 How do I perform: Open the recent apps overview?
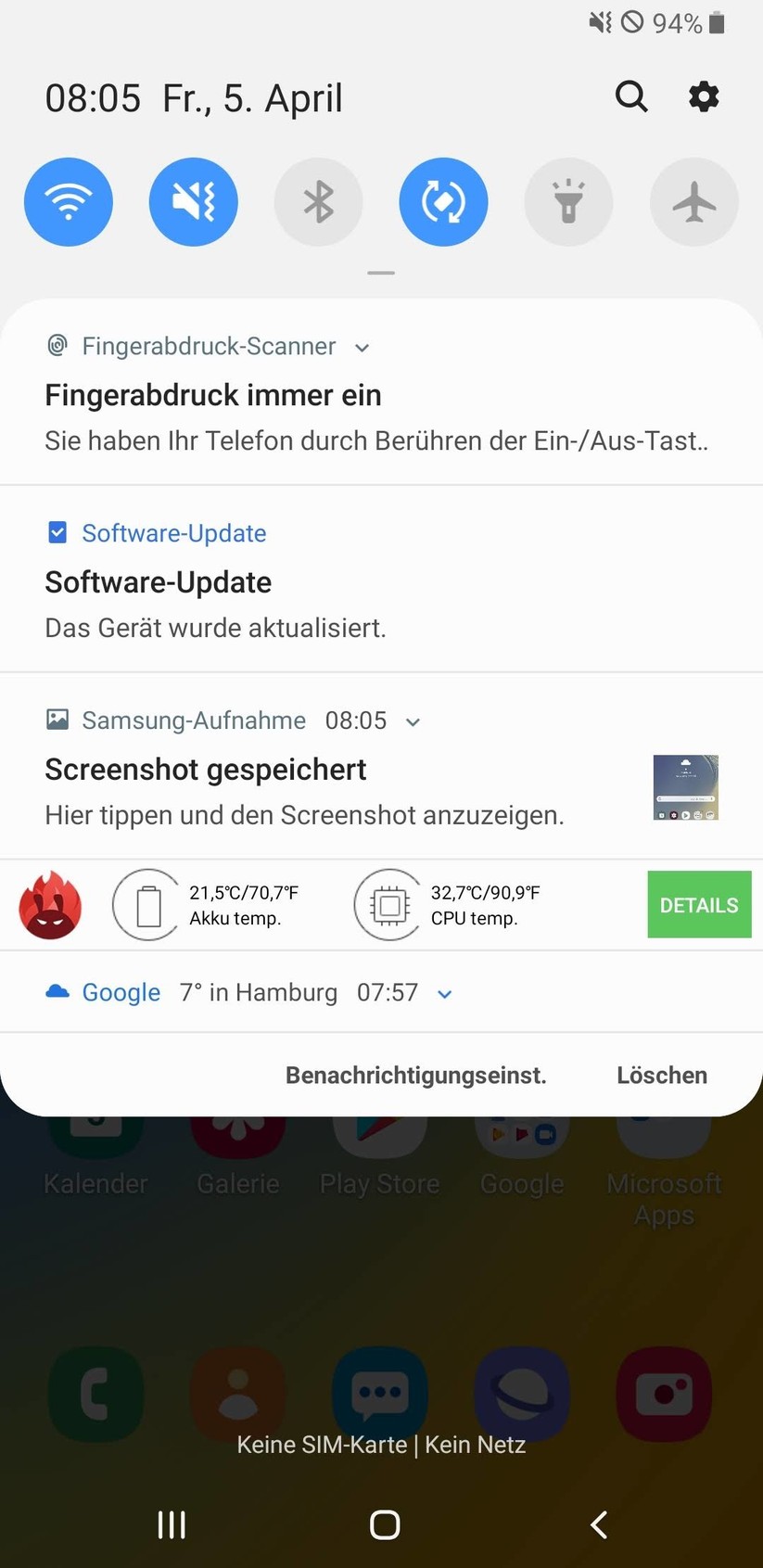171,1523
